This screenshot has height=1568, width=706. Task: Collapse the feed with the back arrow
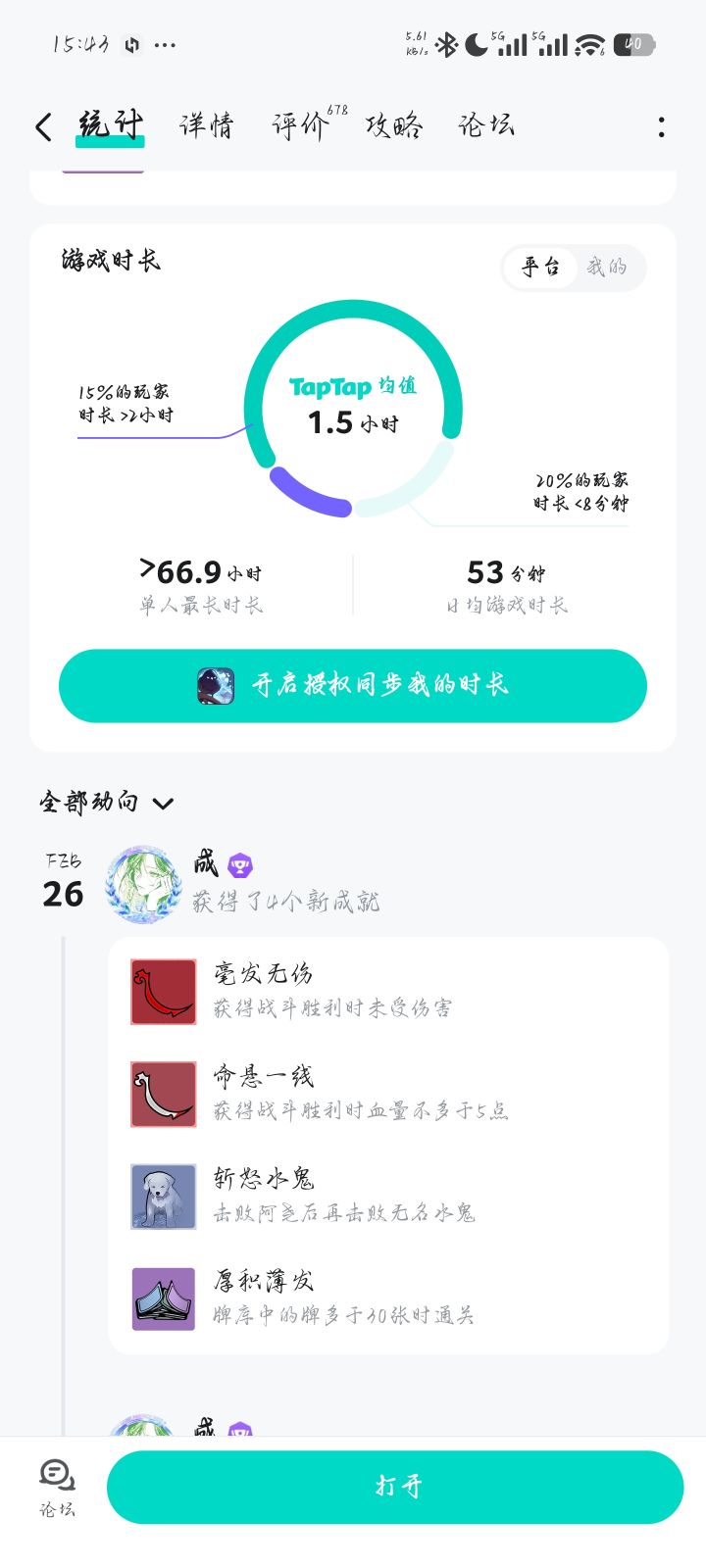tap(42, 126)
